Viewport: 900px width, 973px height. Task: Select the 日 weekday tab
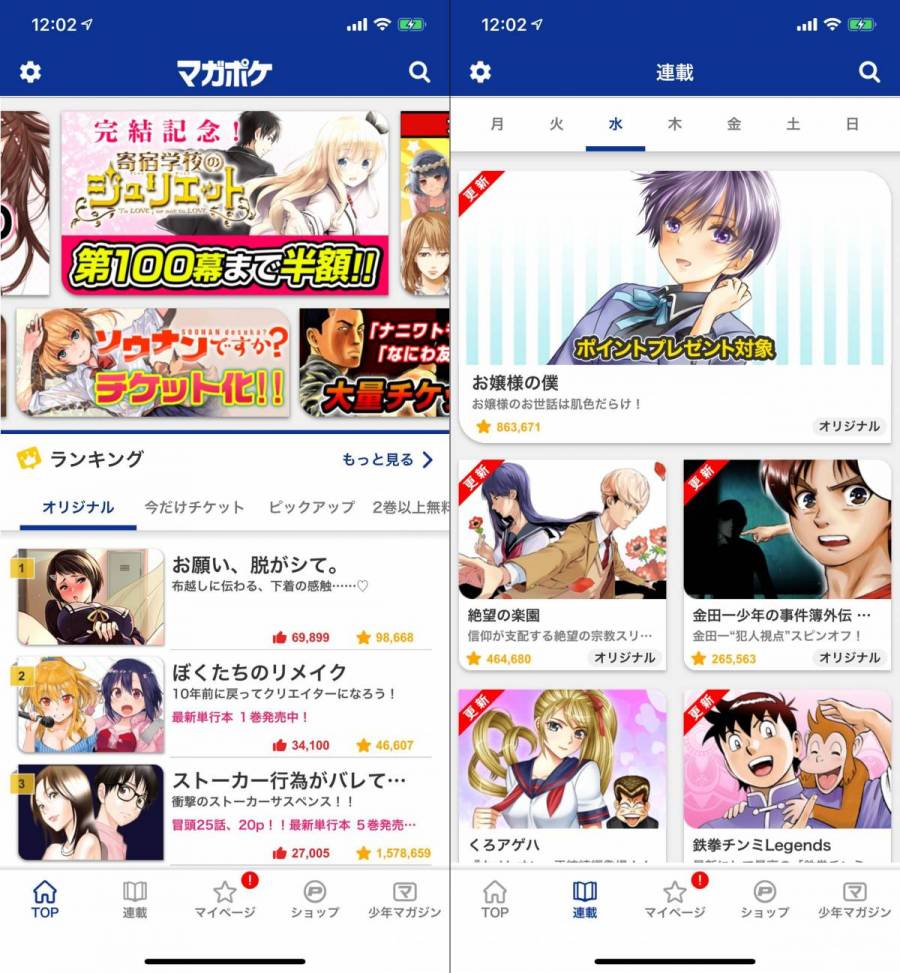click(852, 125)
